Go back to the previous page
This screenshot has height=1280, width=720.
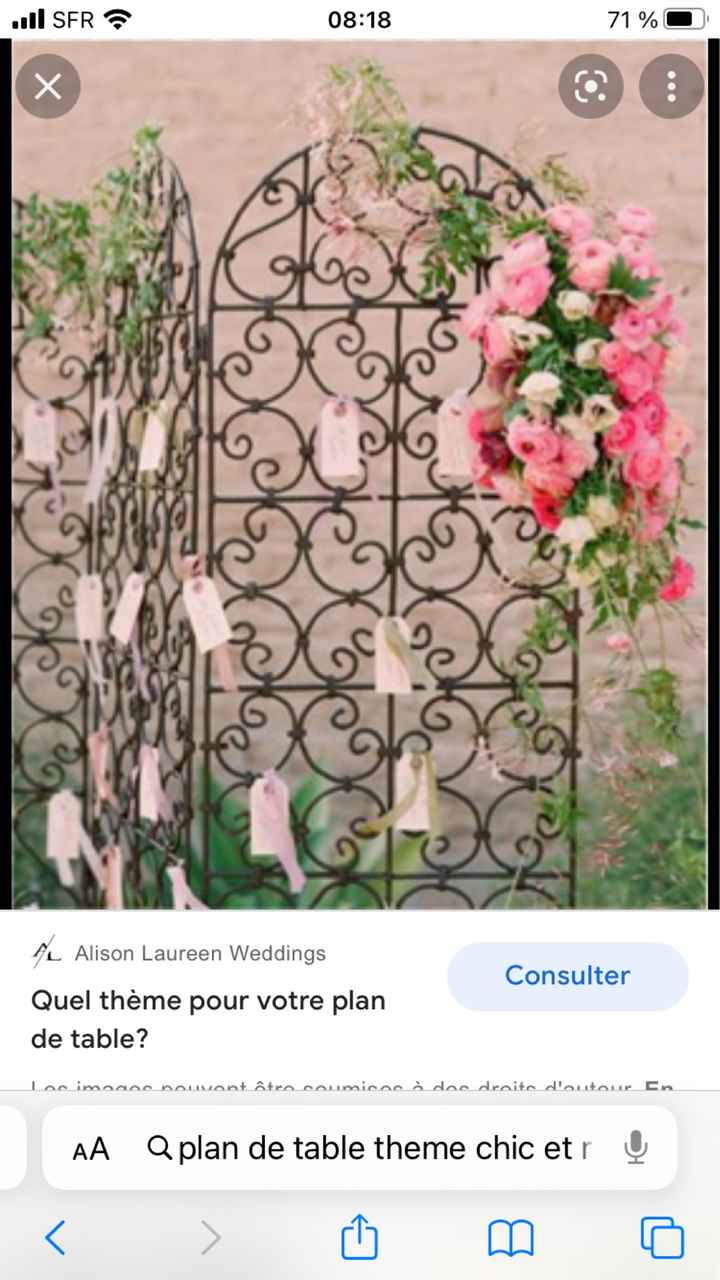point(56,1238)
